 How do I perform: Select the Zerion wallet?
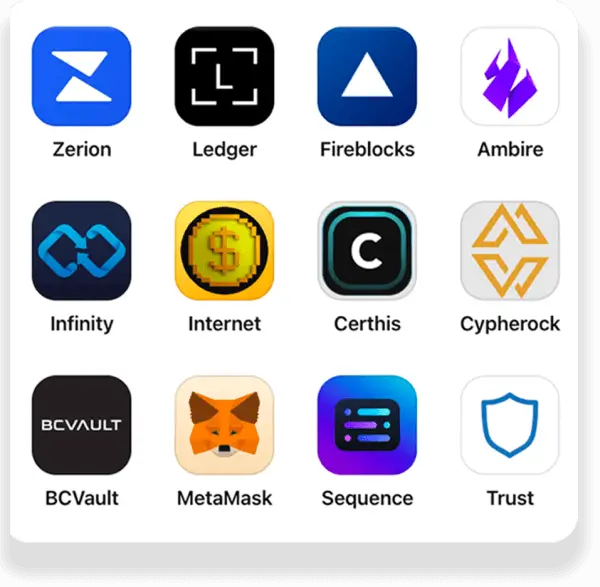click(x=81, y=76)
